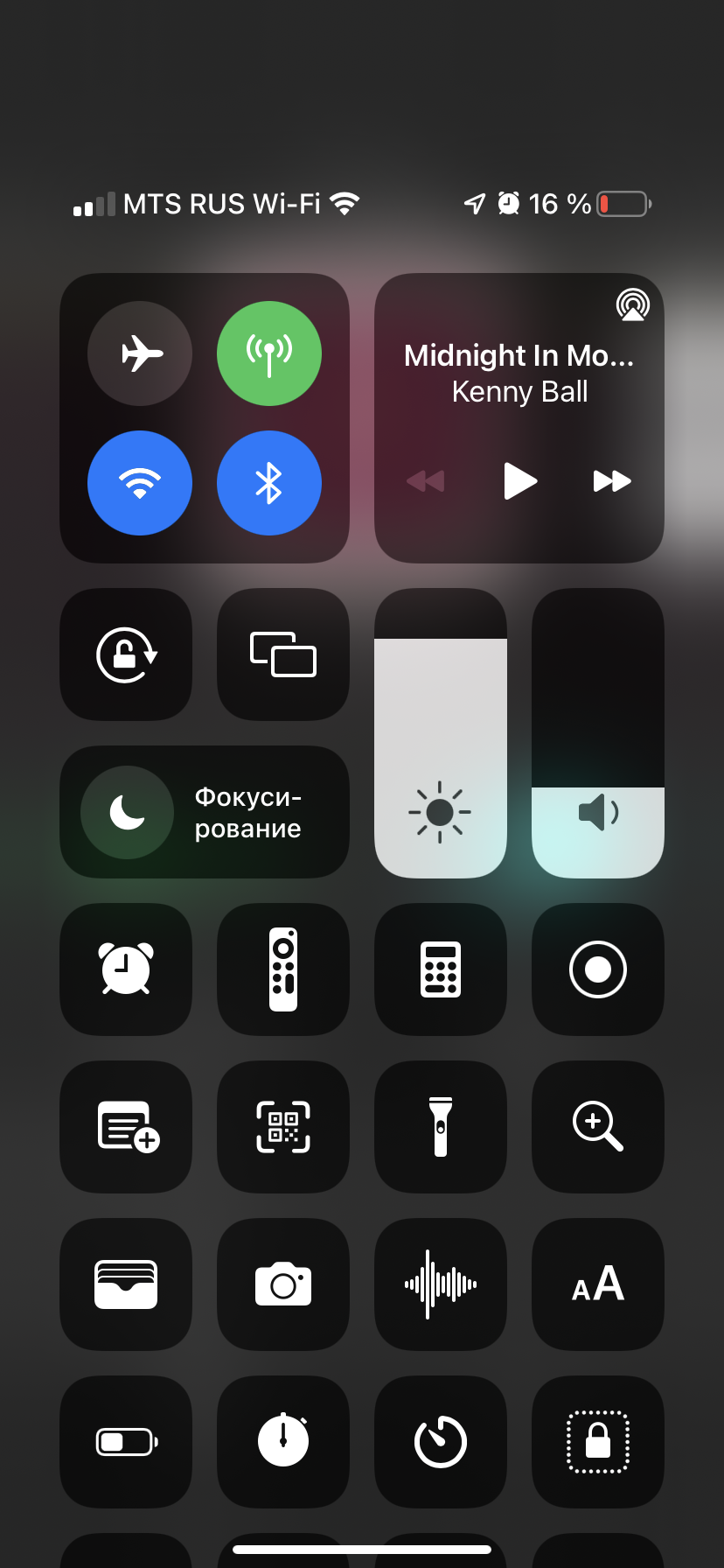This screenshot has height=1568, width=724.
Task: Open the alarm clock shortcut
Action: click(x=126, y=969)
